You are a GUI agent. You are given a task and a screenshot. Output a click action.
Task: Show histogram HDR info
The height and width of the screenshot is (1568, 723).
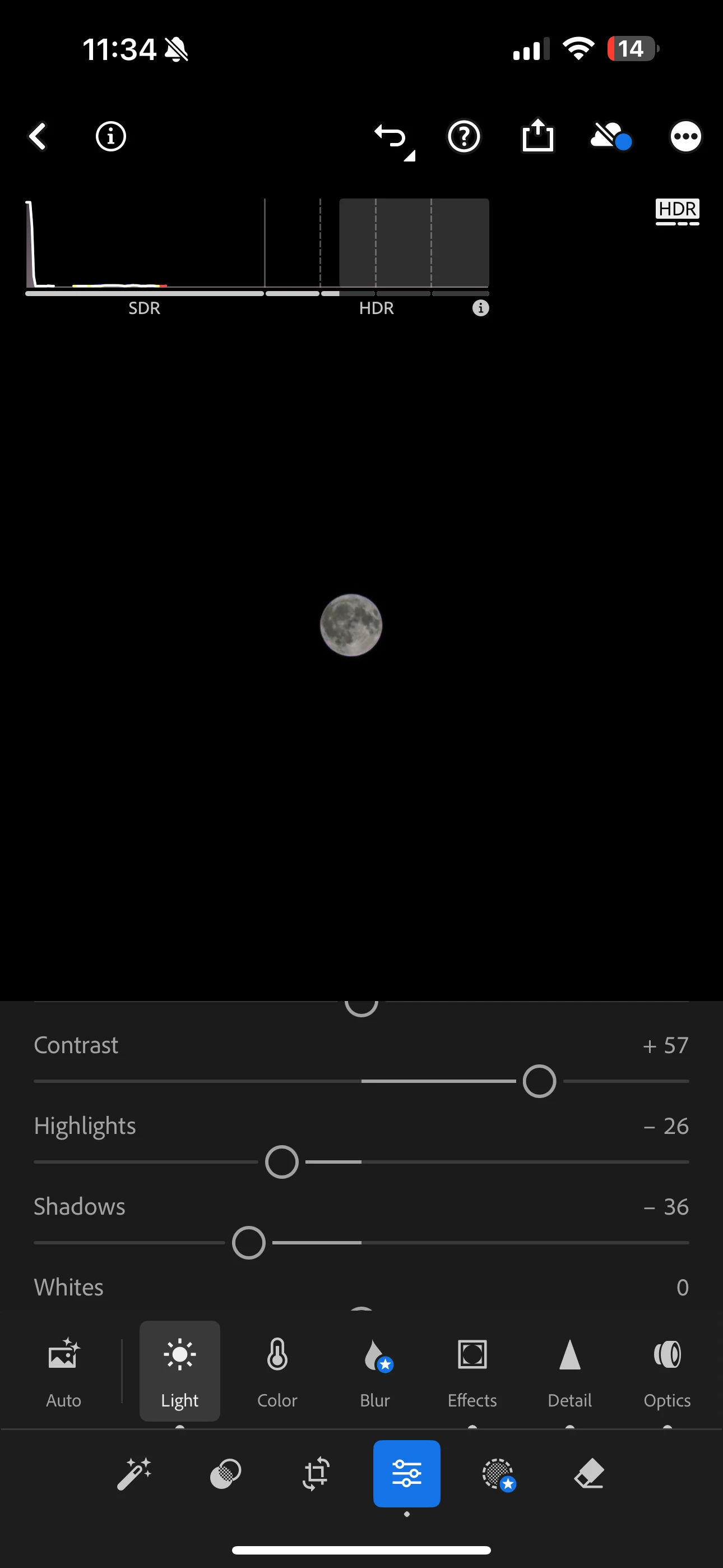[x=481, y=308]
